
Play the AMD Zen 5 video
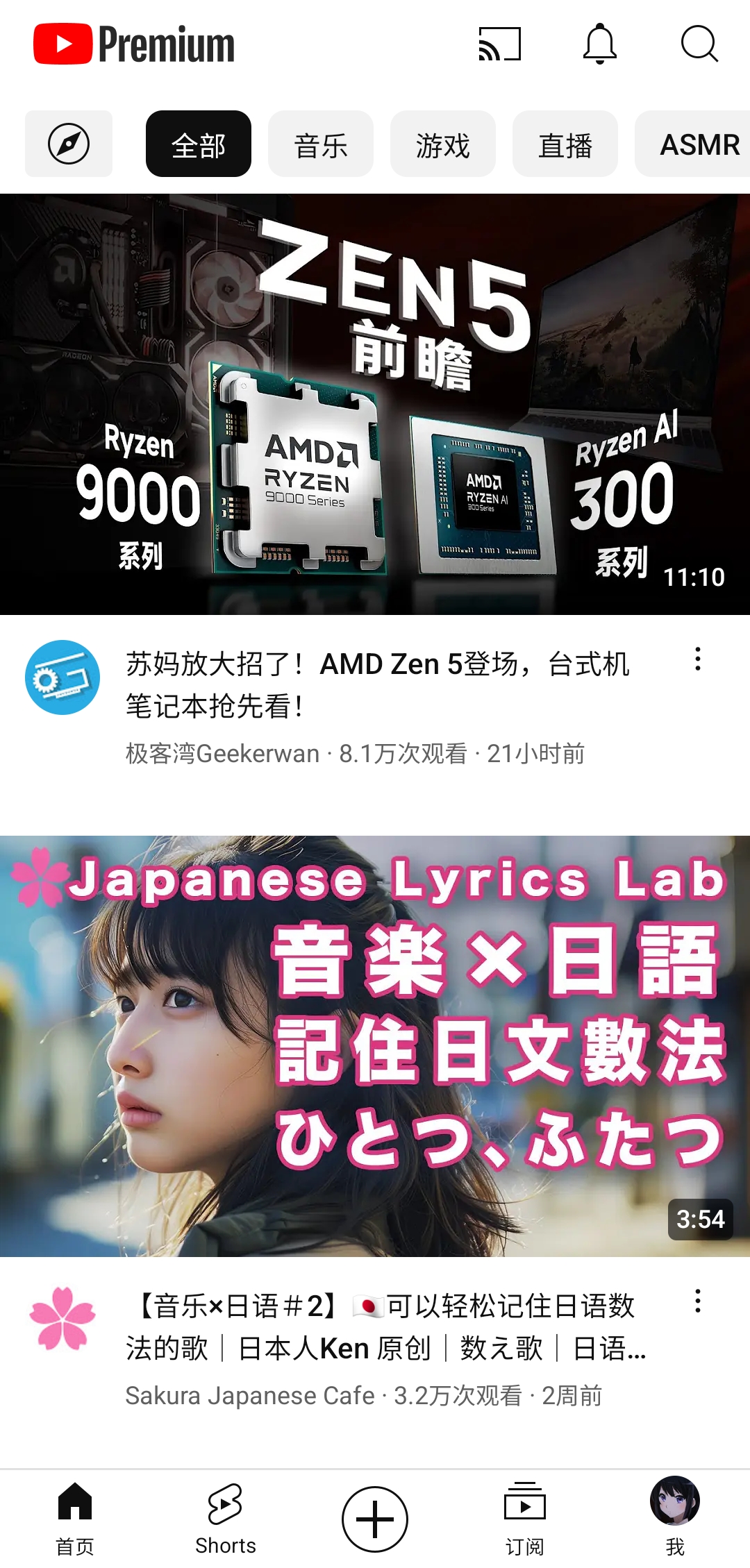[375, 404]
